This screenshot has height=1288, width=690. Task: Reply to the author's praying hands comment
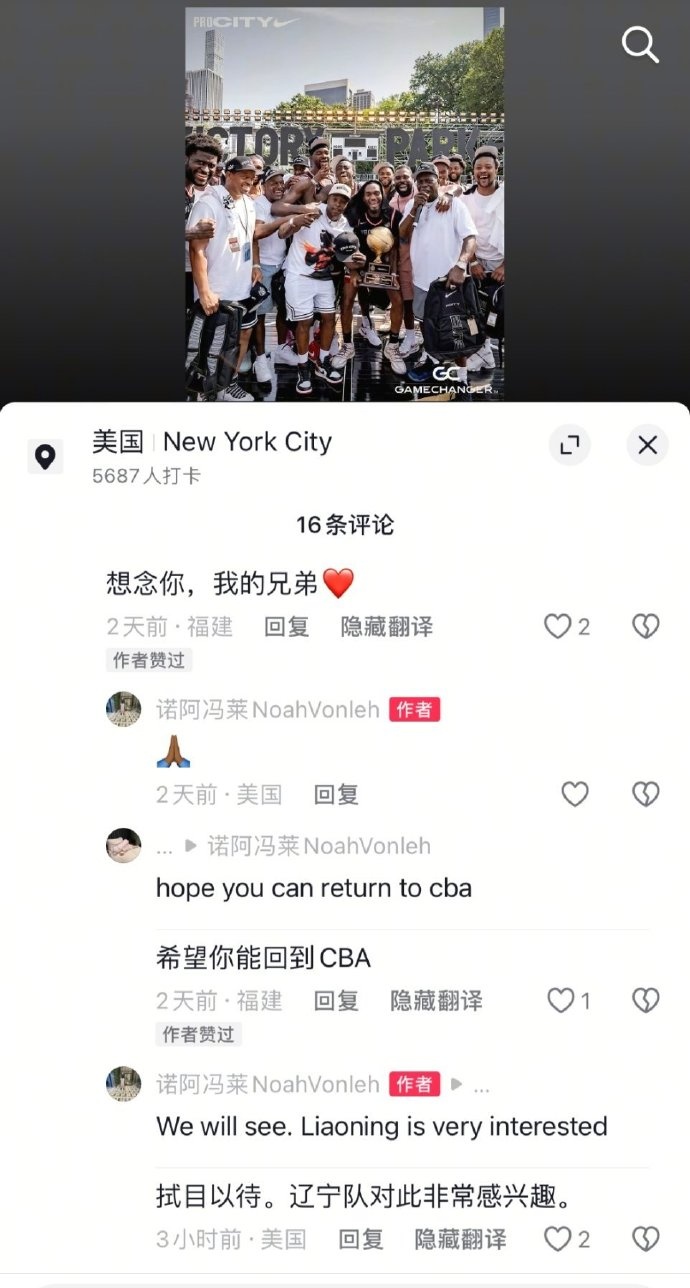tap(335, 795)
